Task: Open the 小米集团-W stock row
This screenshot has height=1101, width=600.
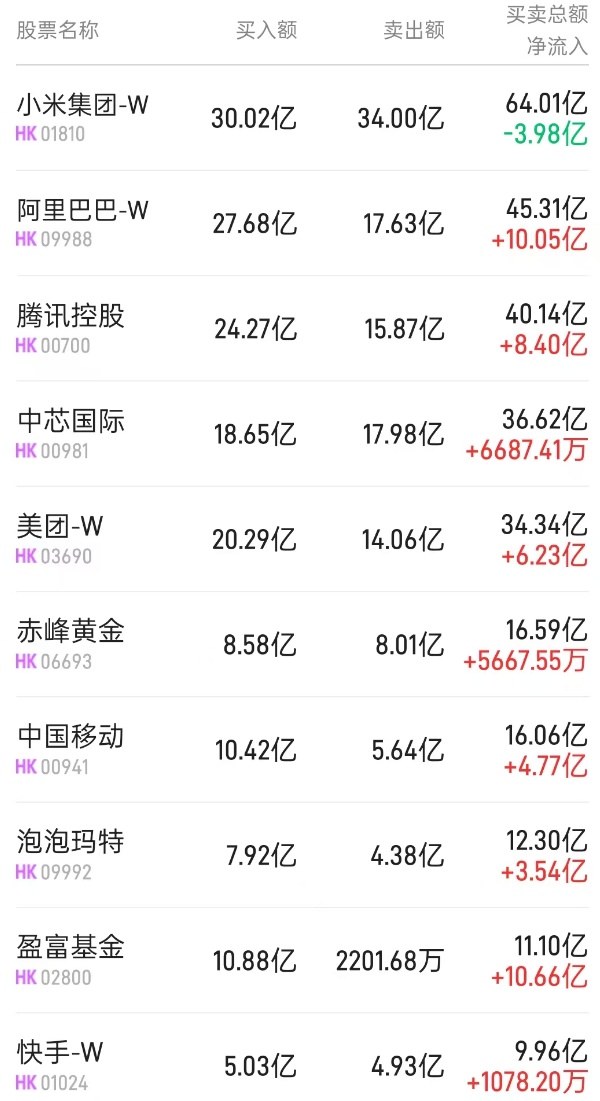Action: point(83,105)
